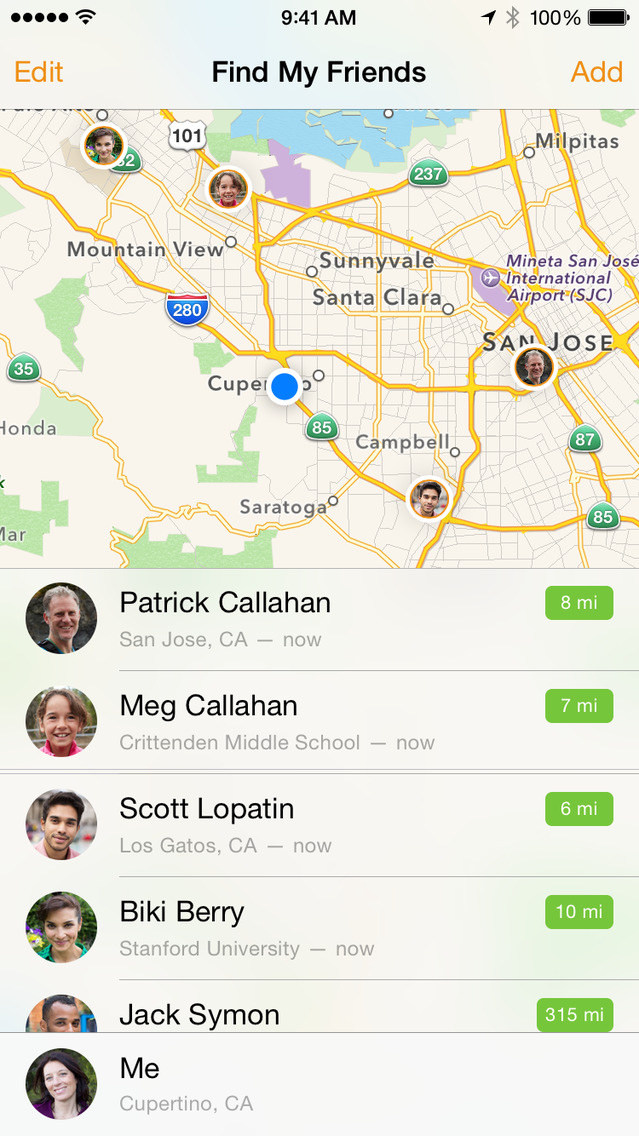Select Scott Lopatin from the list
Viewport: 639px width, 1136px height.
tap(319, 825)
